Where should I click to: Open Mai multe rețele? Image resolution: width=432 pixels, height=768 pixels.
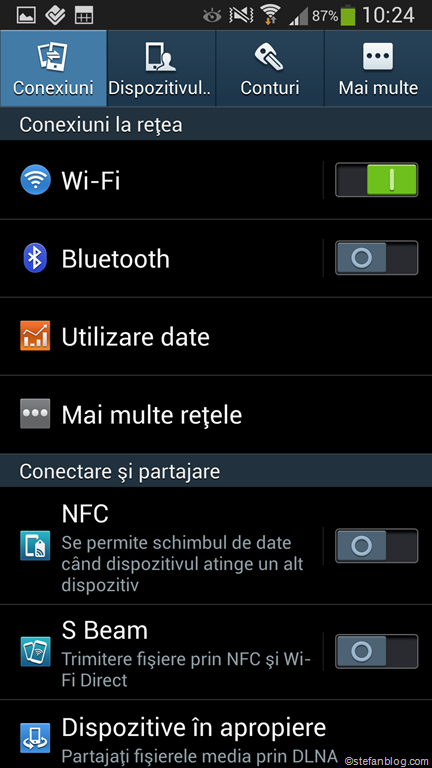click(216, 415)
